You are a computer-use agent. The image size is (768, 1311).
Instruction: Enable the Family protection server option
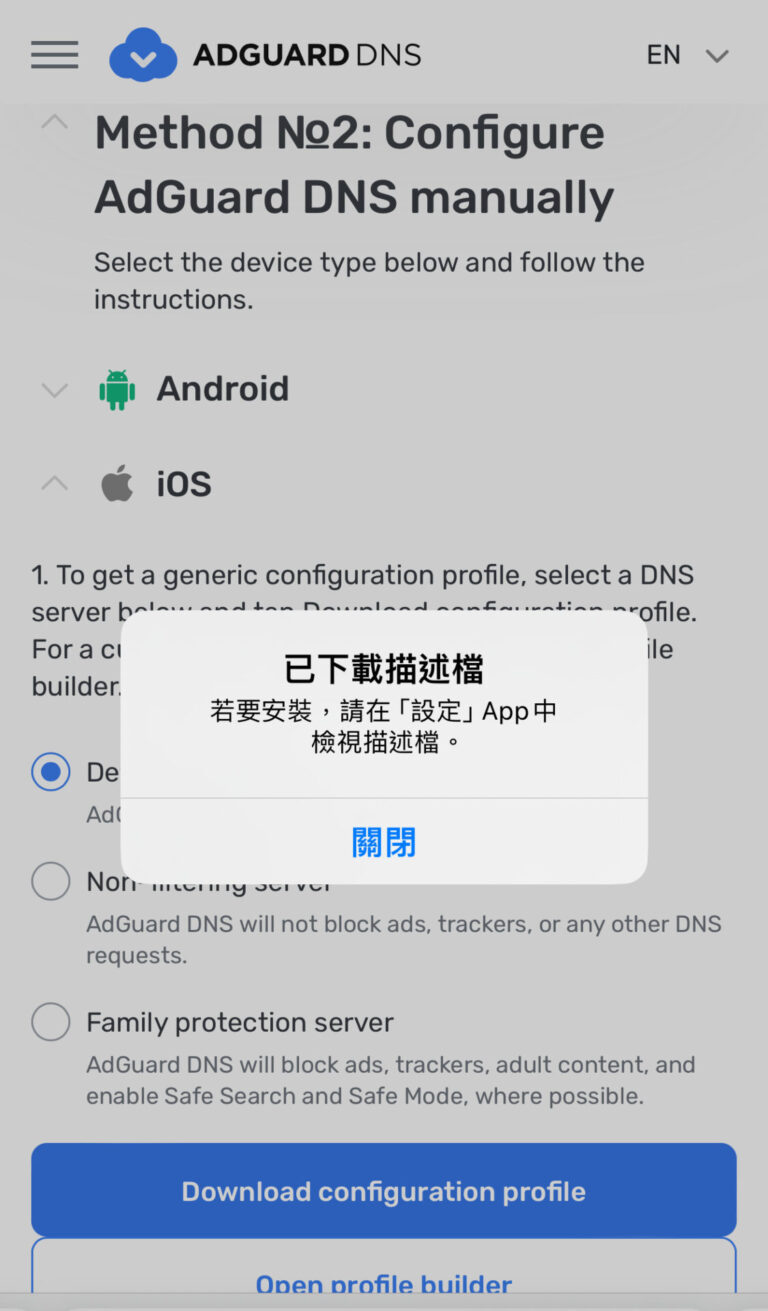click(50, 1022)
